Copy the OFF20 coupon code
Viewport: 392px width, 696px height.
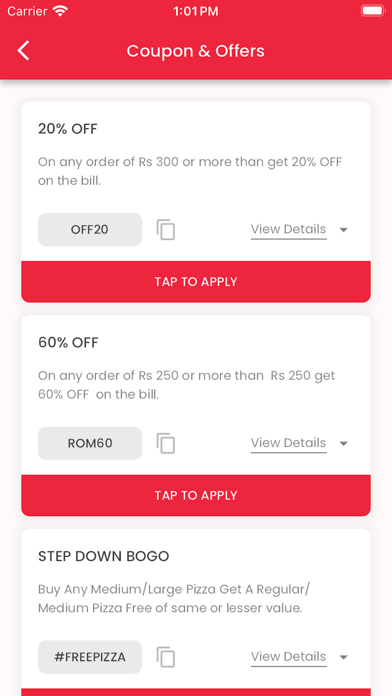pyautogui.click(x=166, y=229)
